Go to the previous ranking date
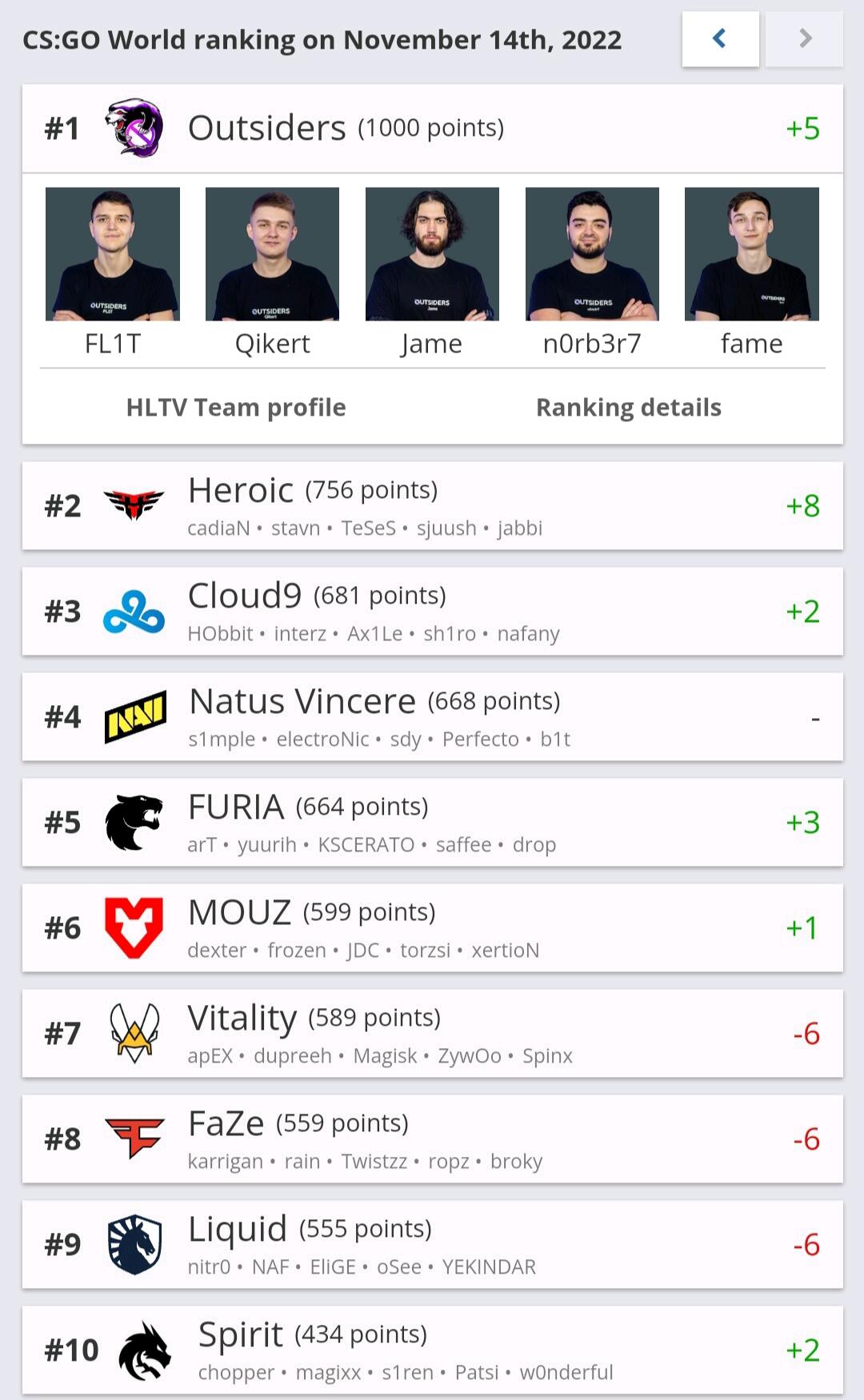Viewport: 864px width, 1400px height. coord(720,38)
